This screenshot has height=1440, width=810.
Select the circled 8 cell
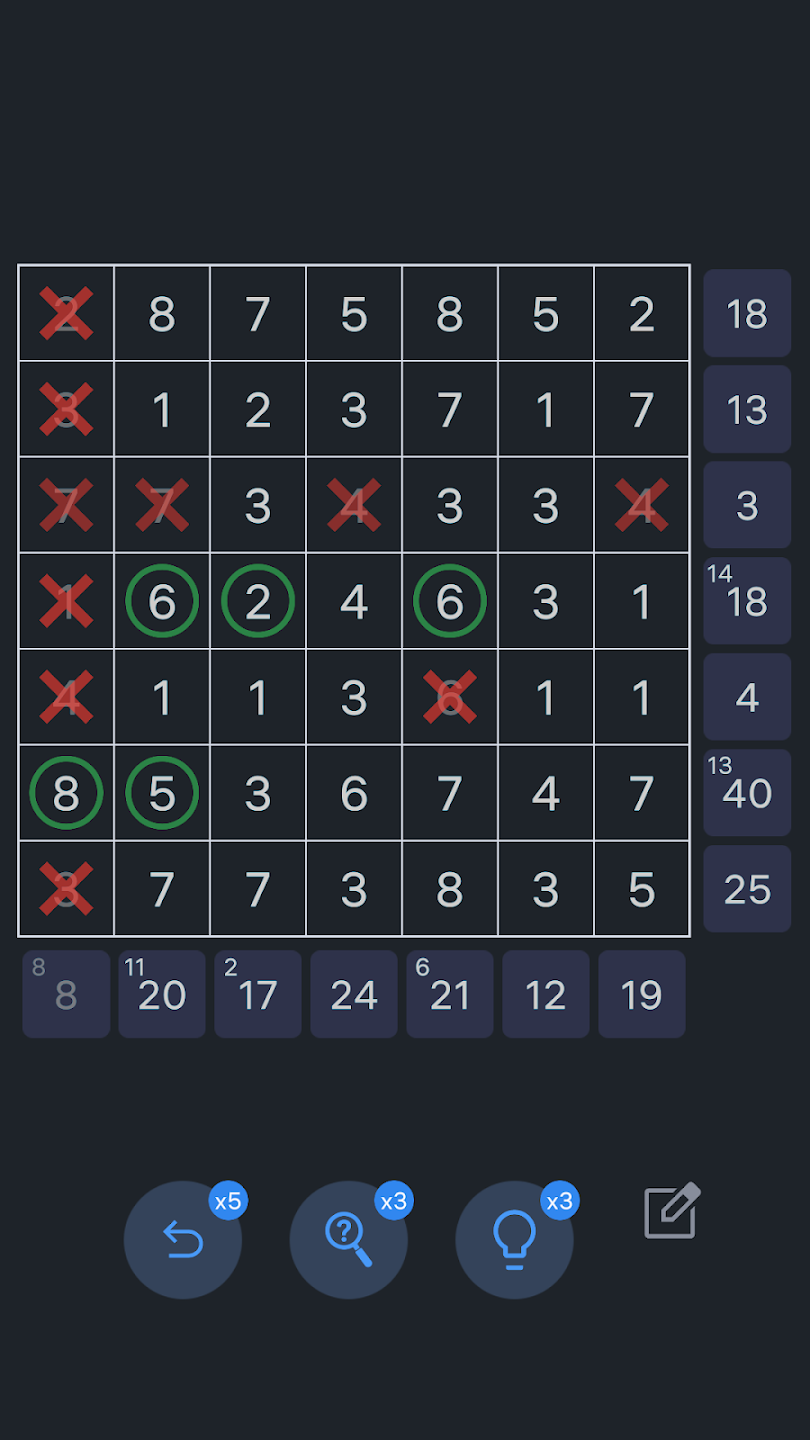(66, 793)
